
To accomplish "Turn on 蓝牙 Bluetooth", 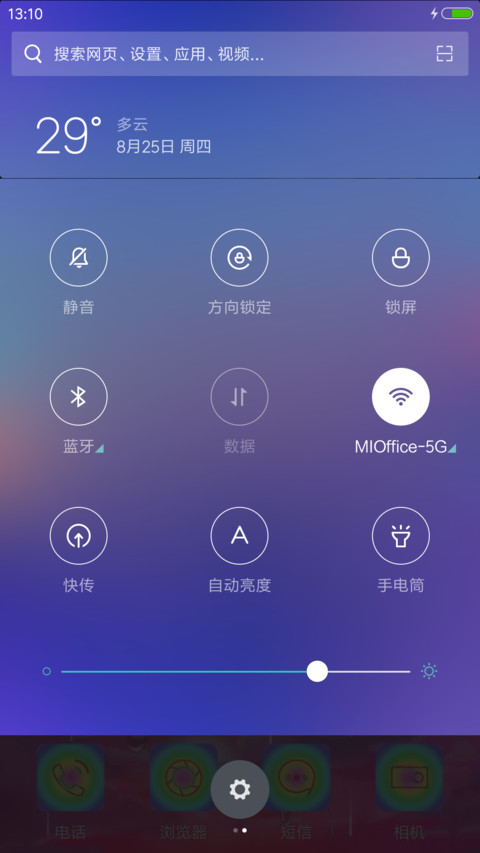I will [78, 397].
